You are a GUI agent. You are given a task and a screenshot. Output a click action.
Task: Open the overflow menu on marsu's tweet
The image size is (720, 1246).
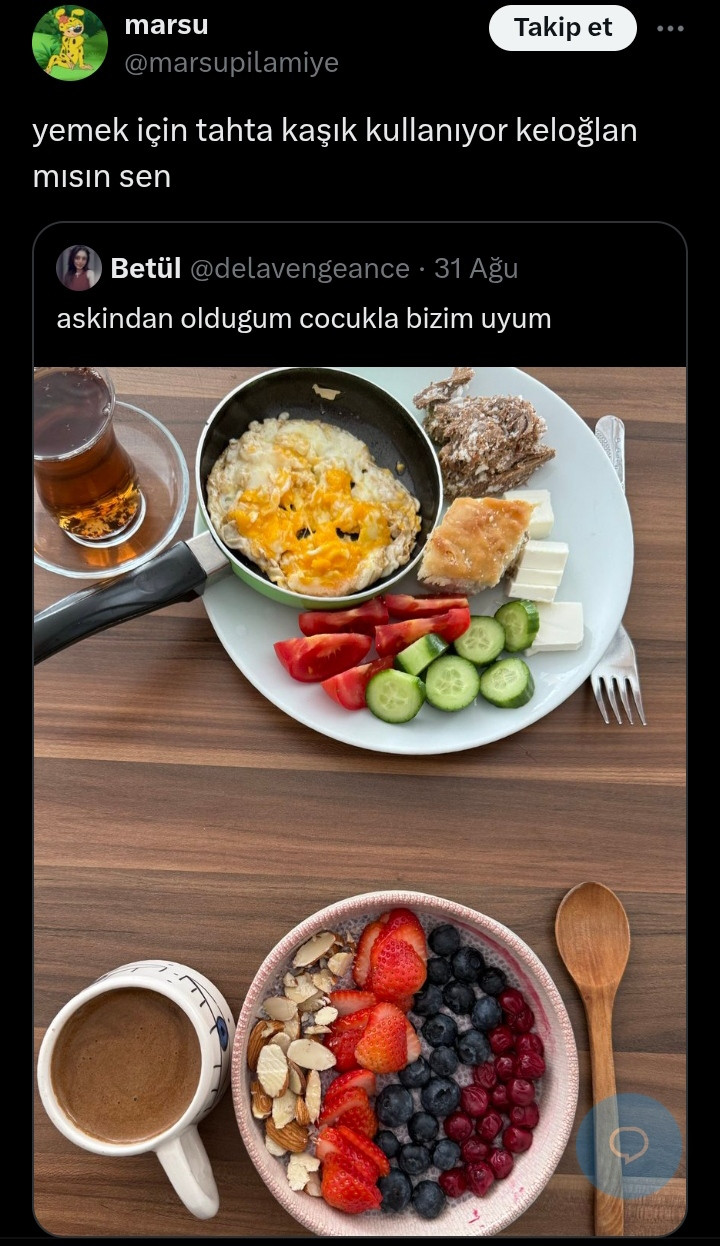(669, 28)
